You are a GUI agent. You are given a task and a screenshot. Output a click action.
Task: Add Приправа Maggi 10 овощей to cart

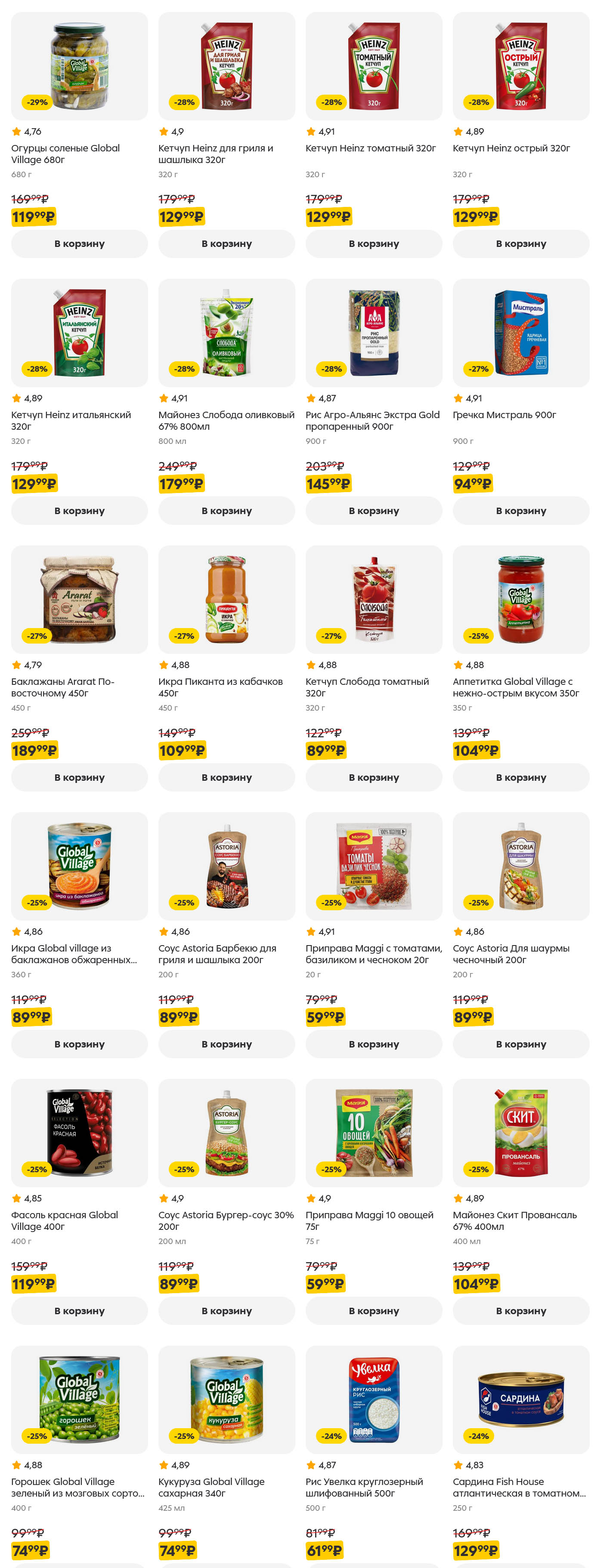pyautogui.click(x=374, y=1310)
